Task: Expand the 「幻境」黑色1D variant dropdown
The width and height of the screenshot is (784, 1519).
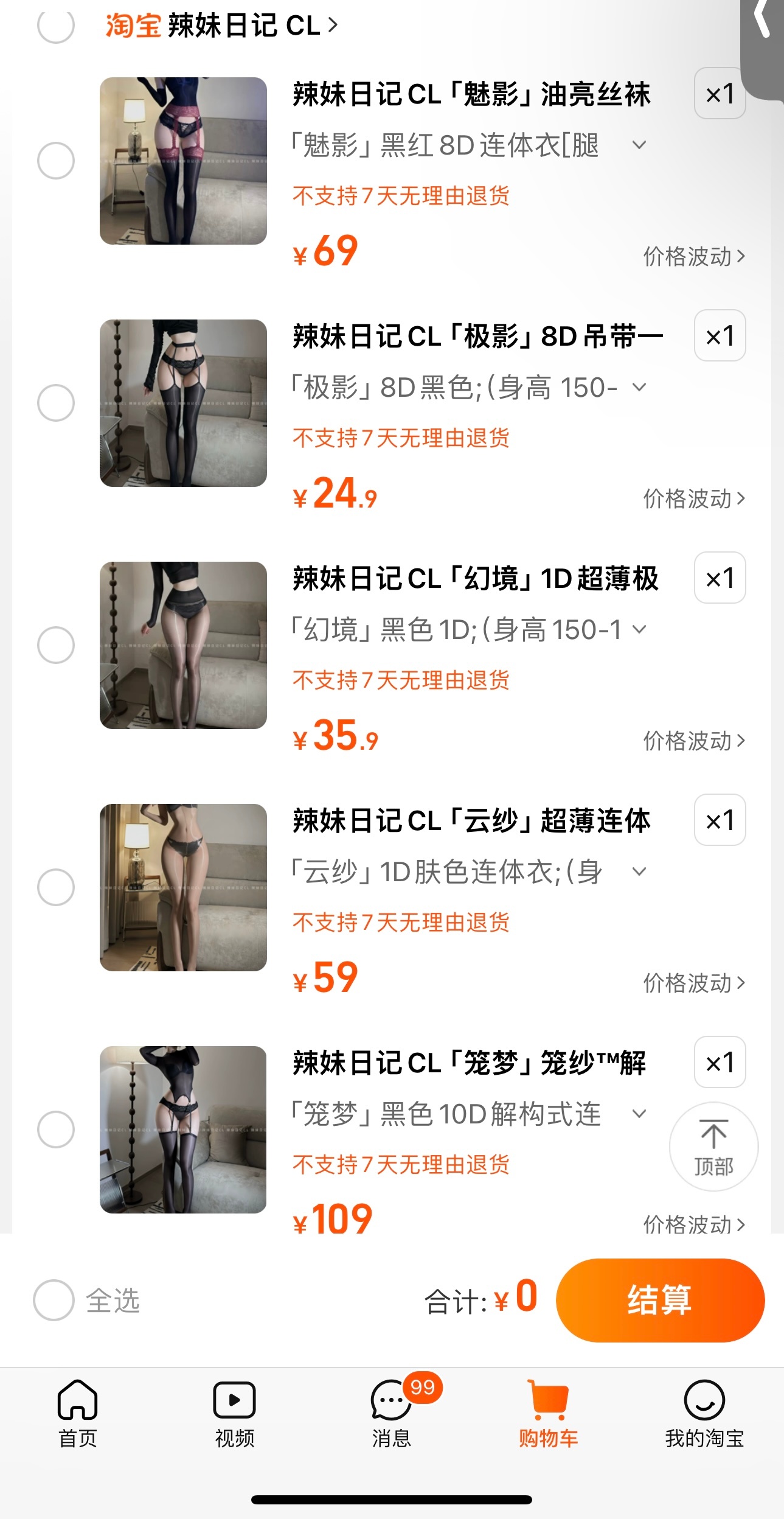Action: [x=639, y=630]
